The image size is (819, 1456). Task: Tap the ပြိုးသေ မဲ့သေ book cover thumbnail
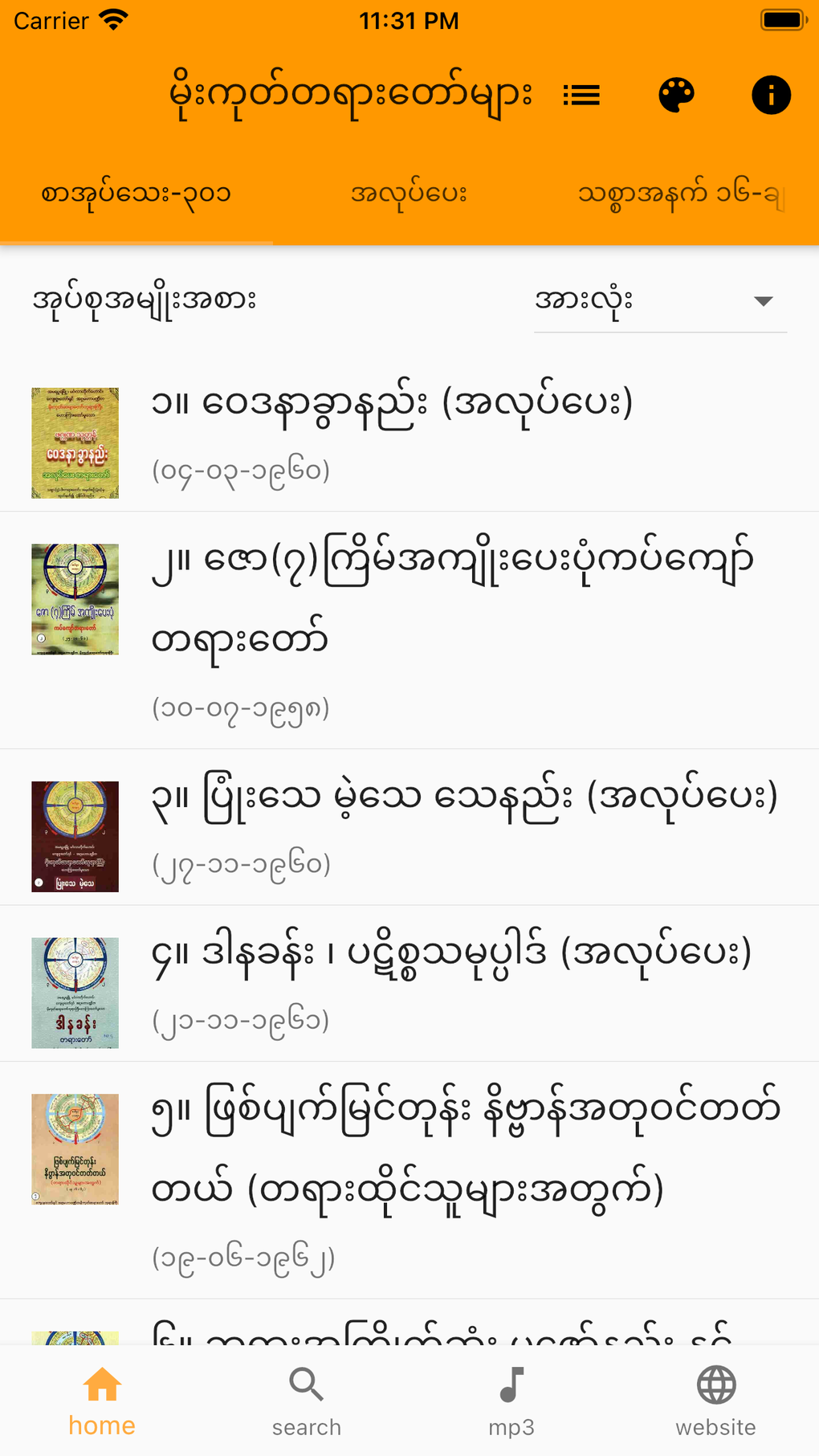tap(75, 837)
